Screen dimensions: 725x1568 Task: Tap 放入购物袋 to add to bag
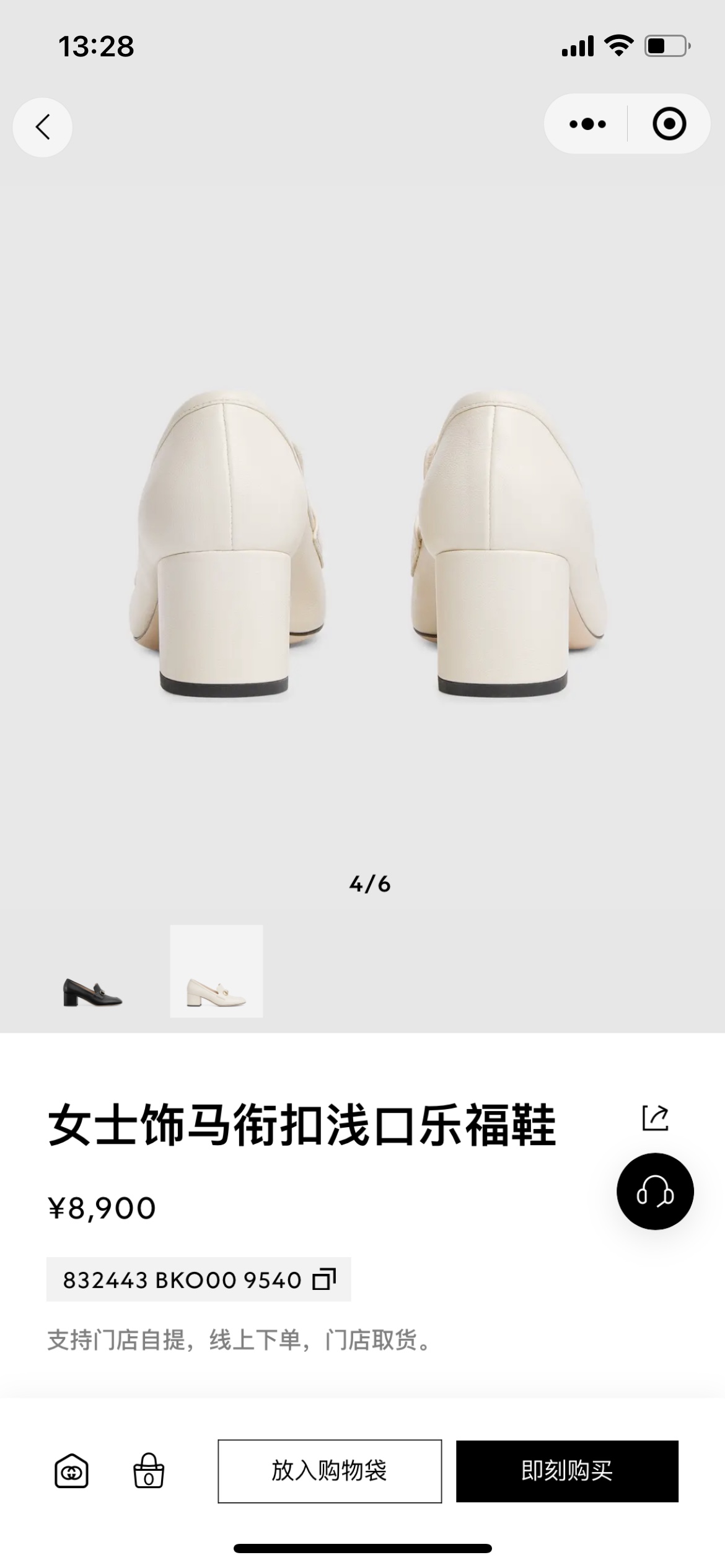[330, 1471]
